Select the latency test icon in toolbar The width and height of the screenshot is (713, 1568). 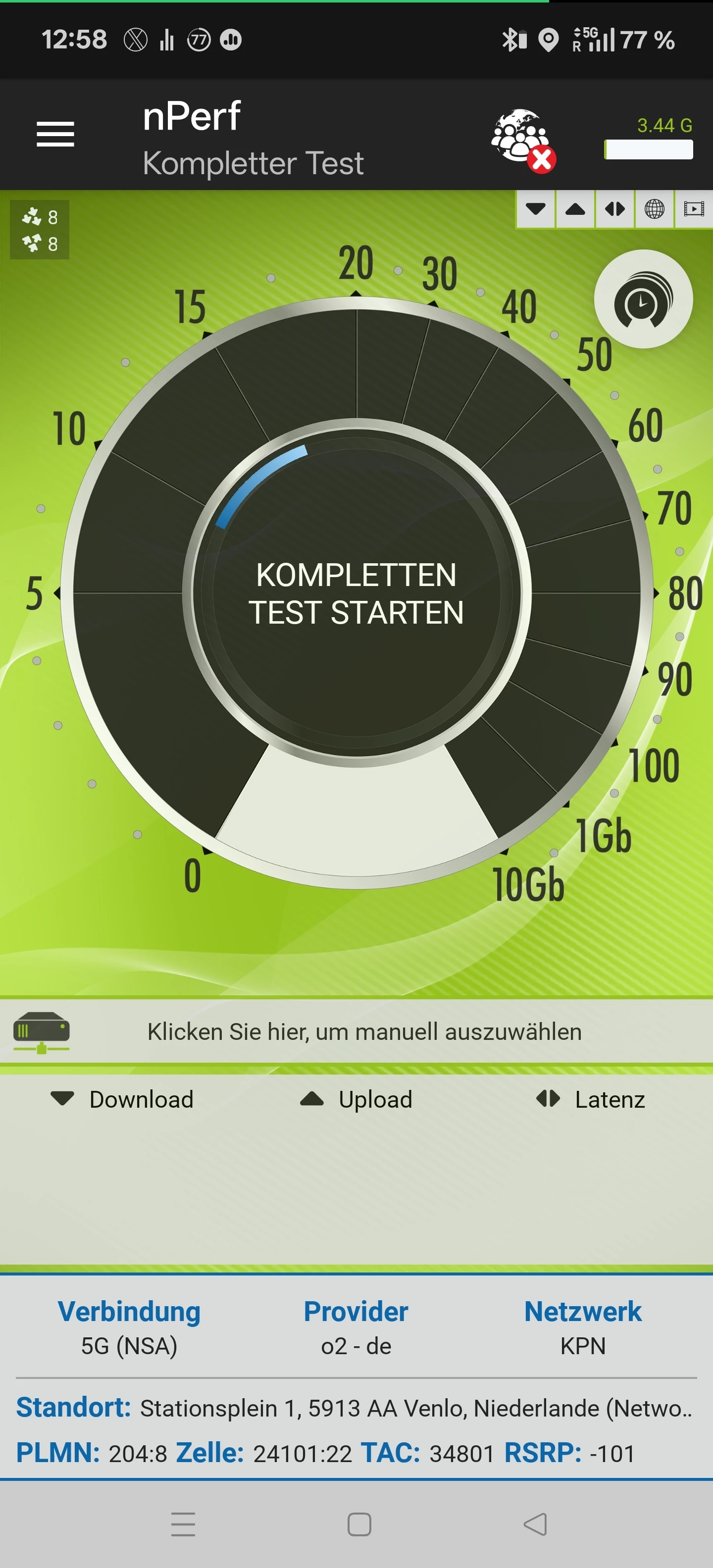615,209
